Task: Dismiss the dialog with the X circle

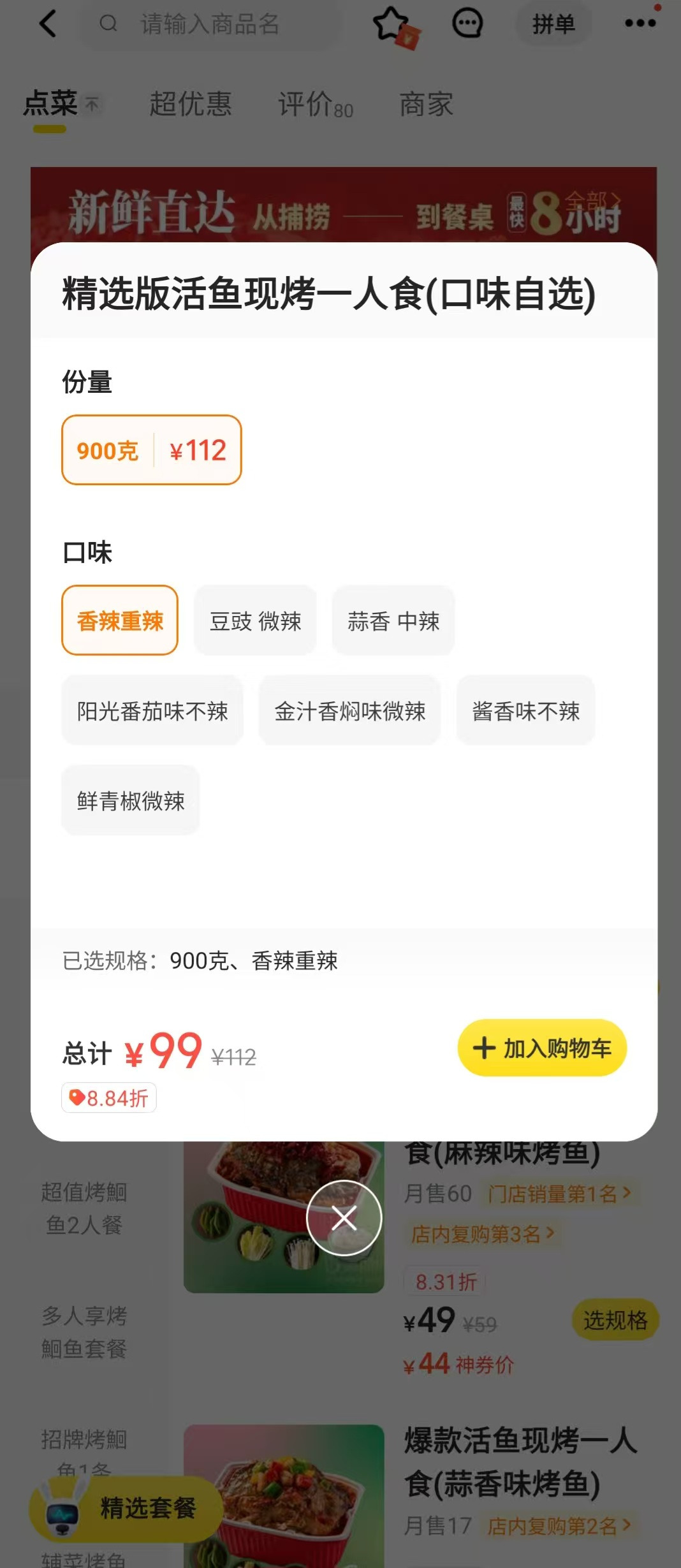Action: coord(344,1217)
